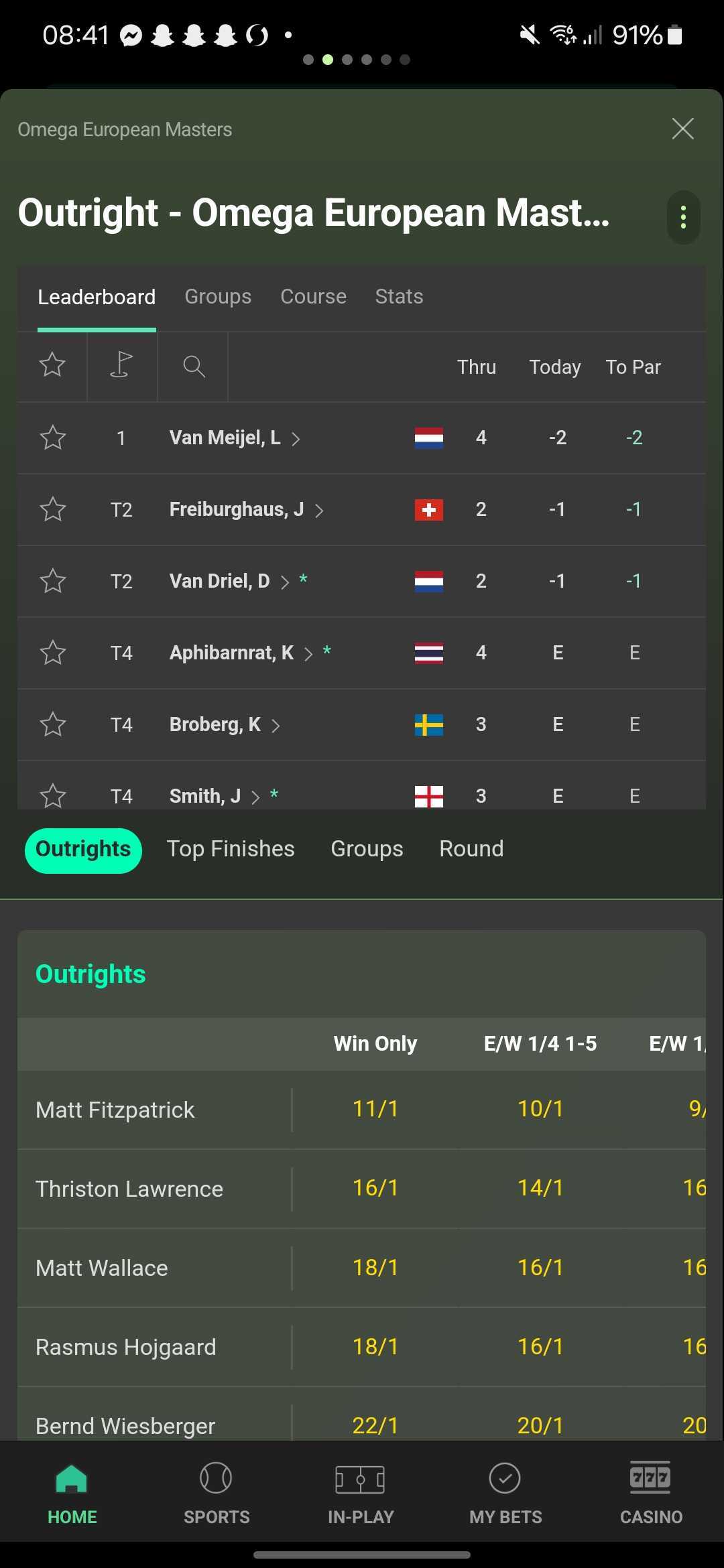The width and height of the screenshot is (724, 1568).
Task: Close the Omega European Masters overlay
Action: click(682, 128)
